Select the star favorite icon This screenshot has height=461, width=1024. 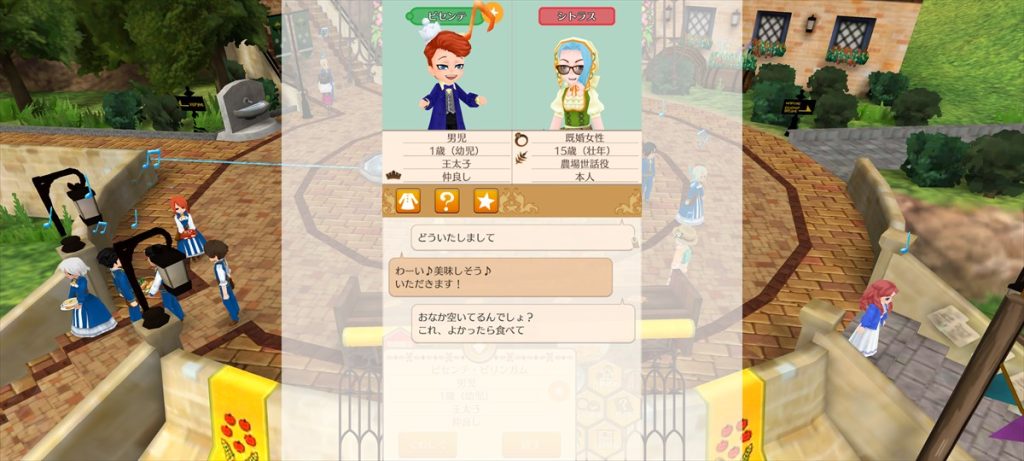pyautogui.click(x=485, y=201)
